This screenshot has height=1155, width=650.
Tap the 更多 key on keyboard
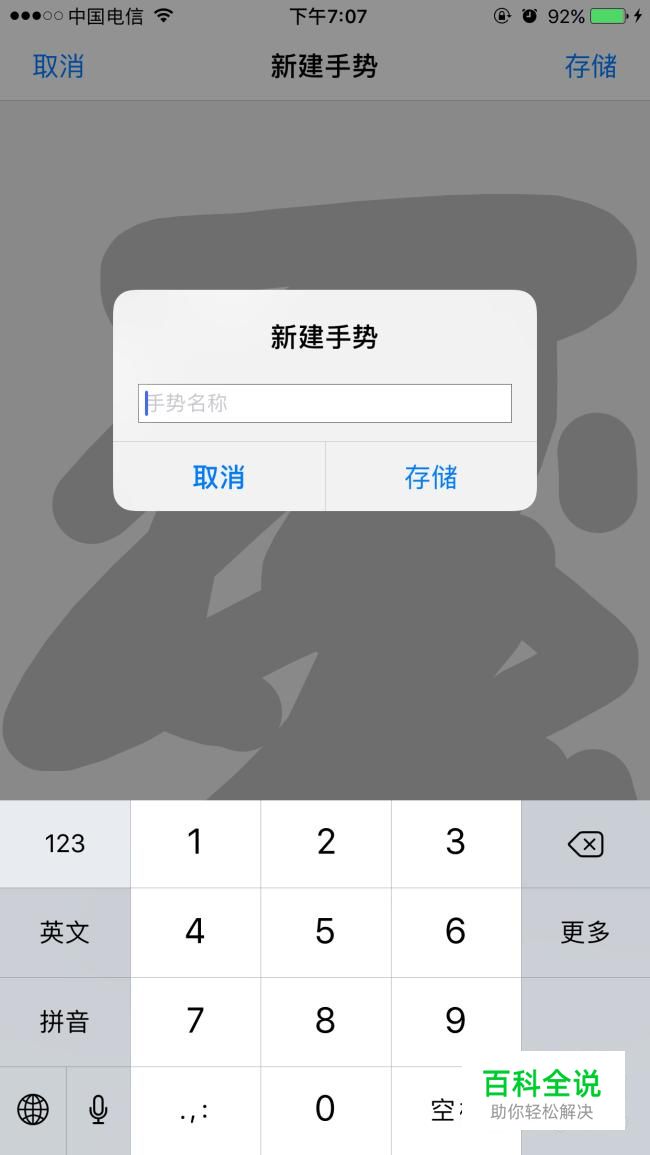[585, 932]
